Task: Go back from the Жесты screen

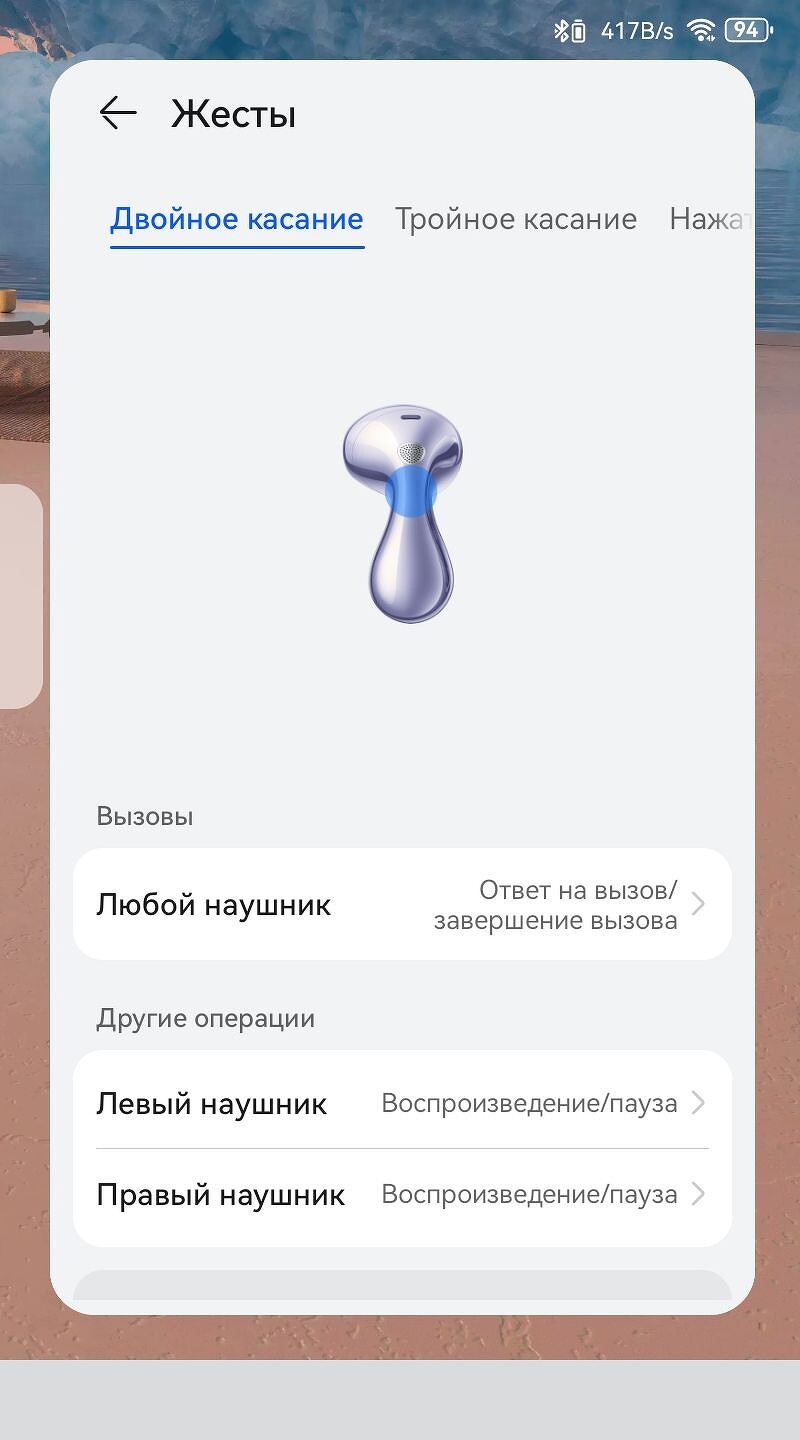Action: (118, 113)
